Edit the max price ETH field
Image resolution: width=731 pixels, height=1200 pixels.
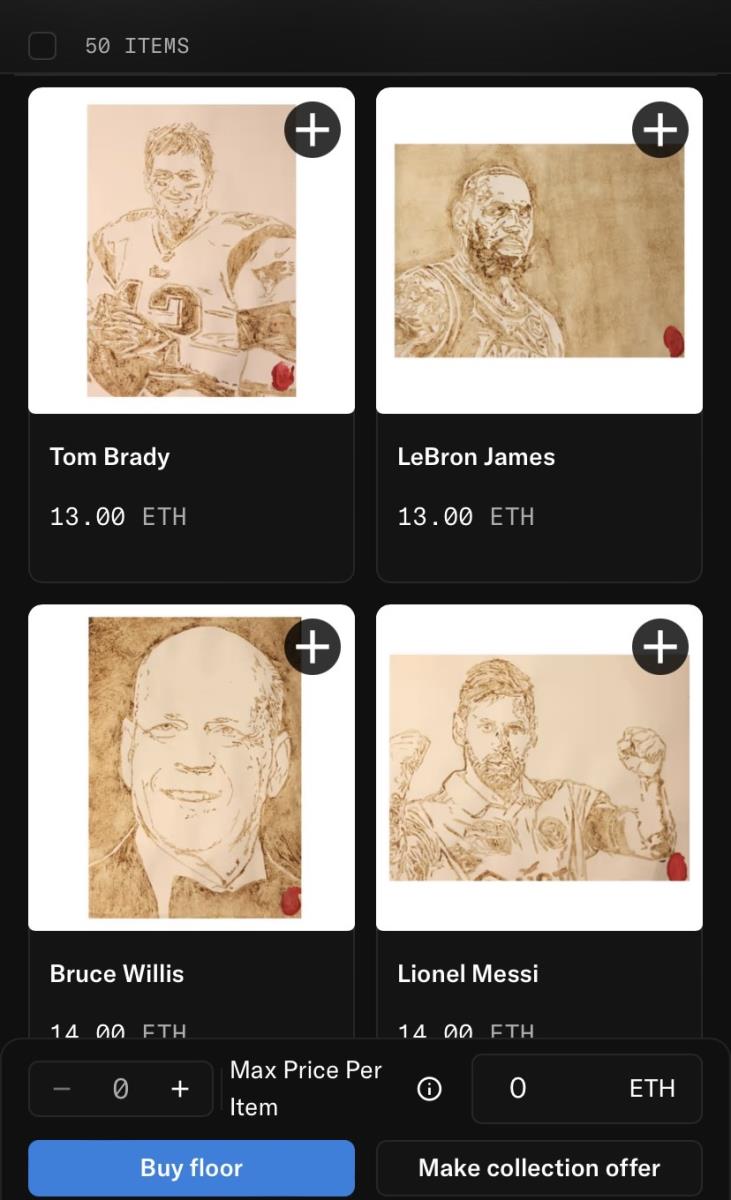coord(560,1089)
